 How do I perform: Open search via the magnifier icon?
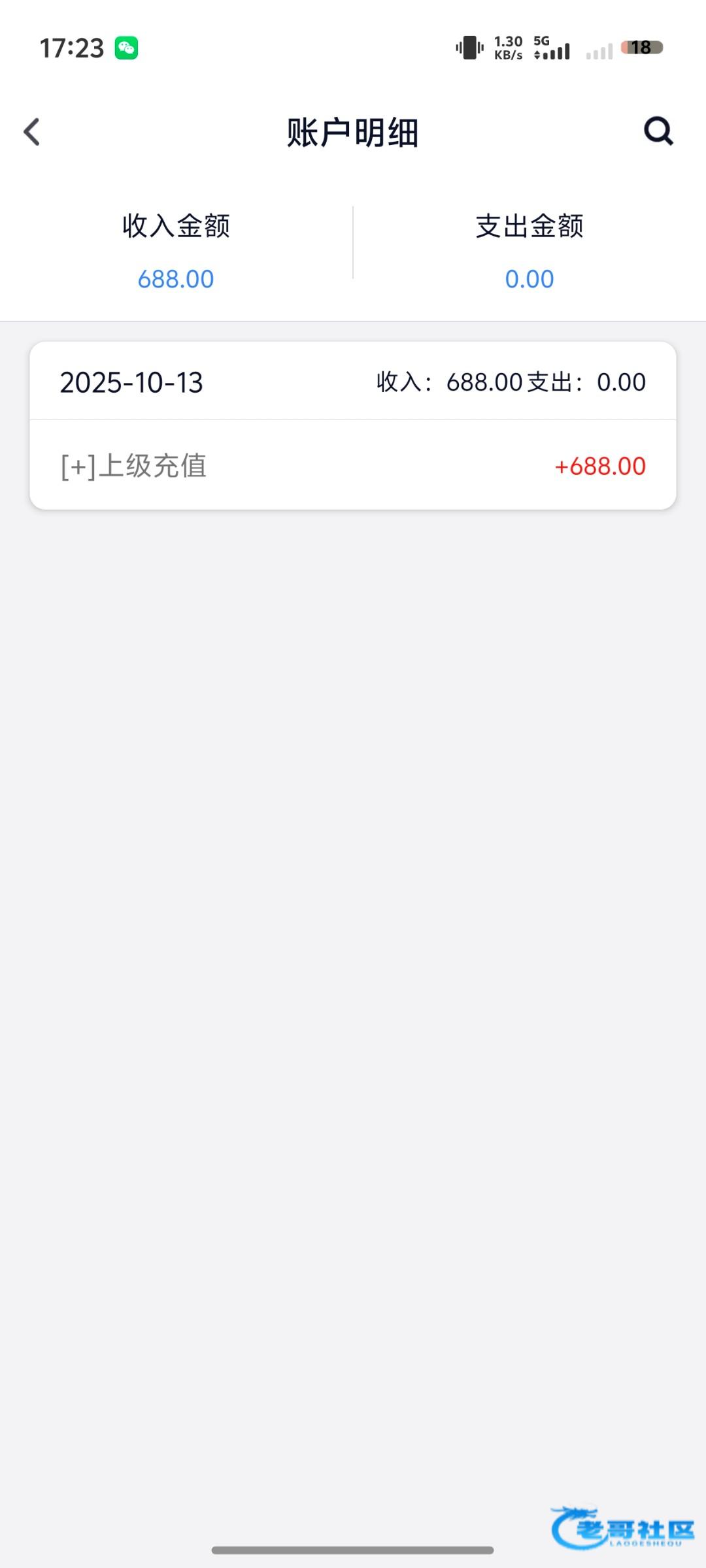tap(658, 131)
